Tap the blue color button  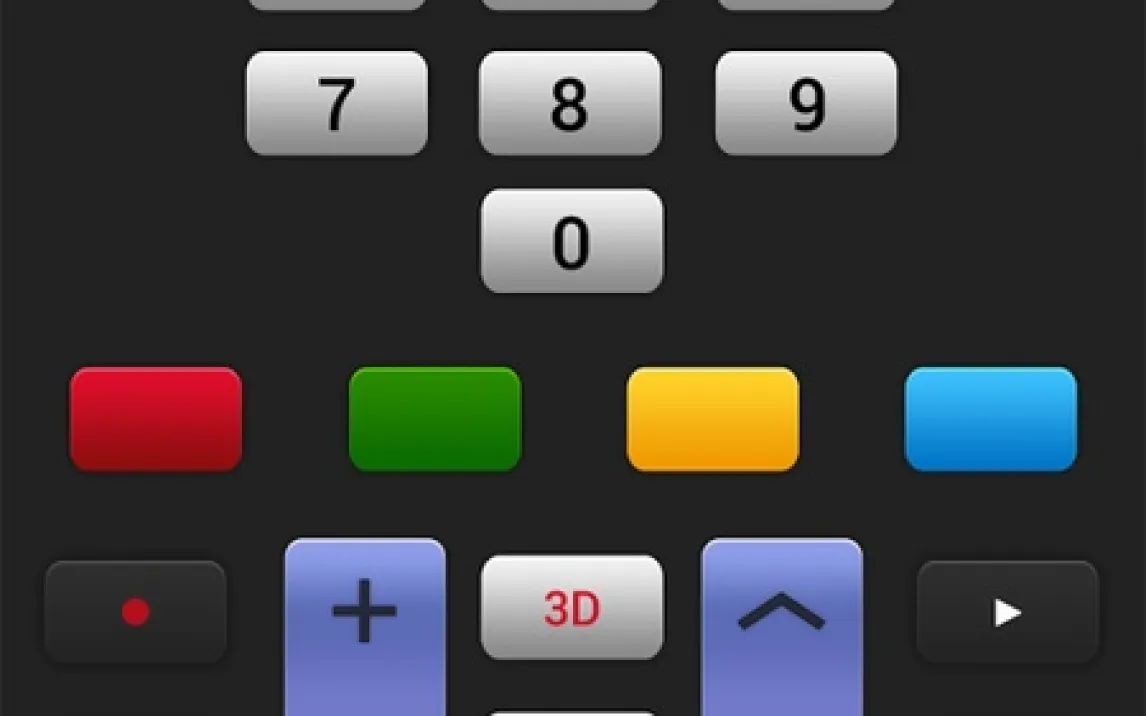point(991,419)
